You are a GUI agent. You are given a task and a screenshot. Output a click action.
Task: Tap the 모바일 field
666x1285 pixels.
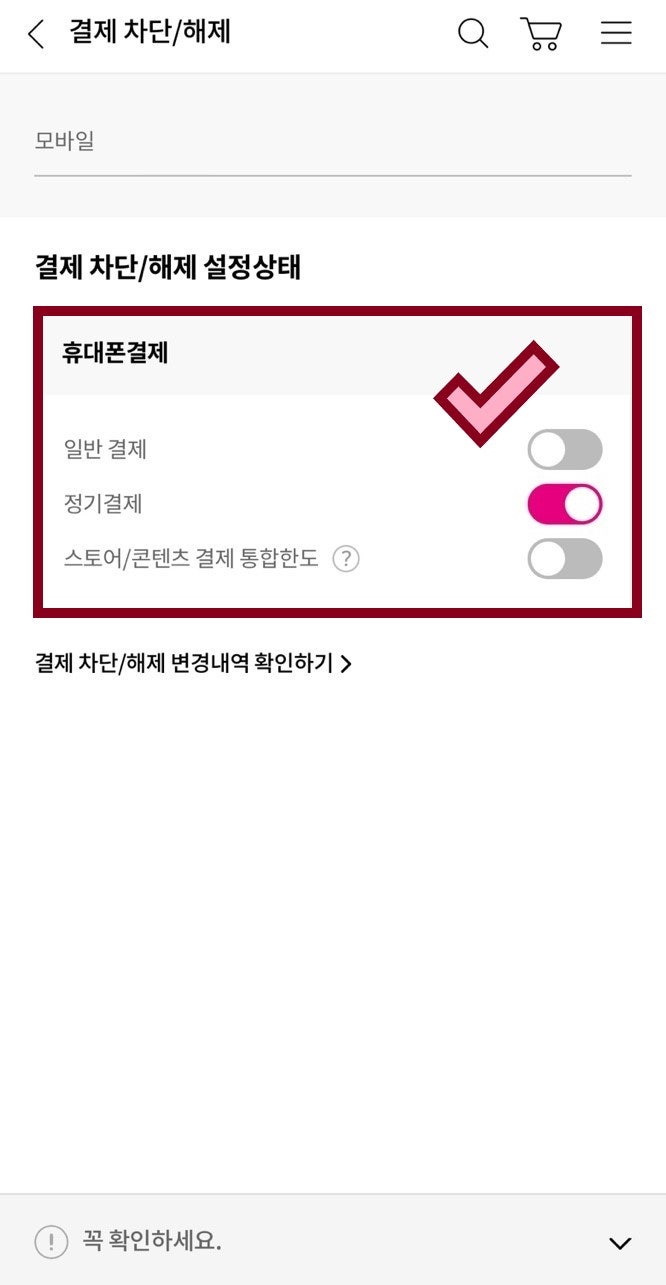pos(332,143)
